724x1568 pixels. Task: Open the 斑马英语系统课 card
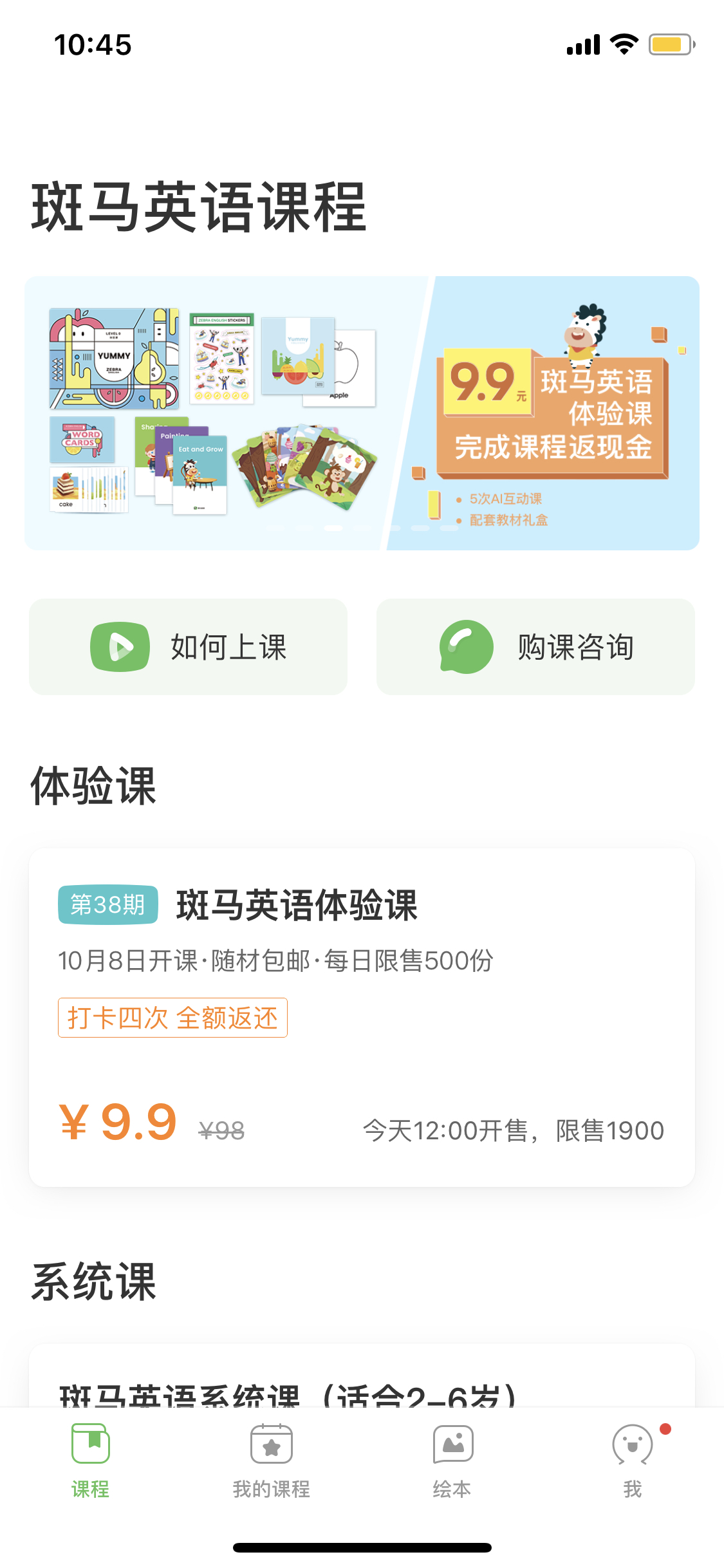(362, 1375)
